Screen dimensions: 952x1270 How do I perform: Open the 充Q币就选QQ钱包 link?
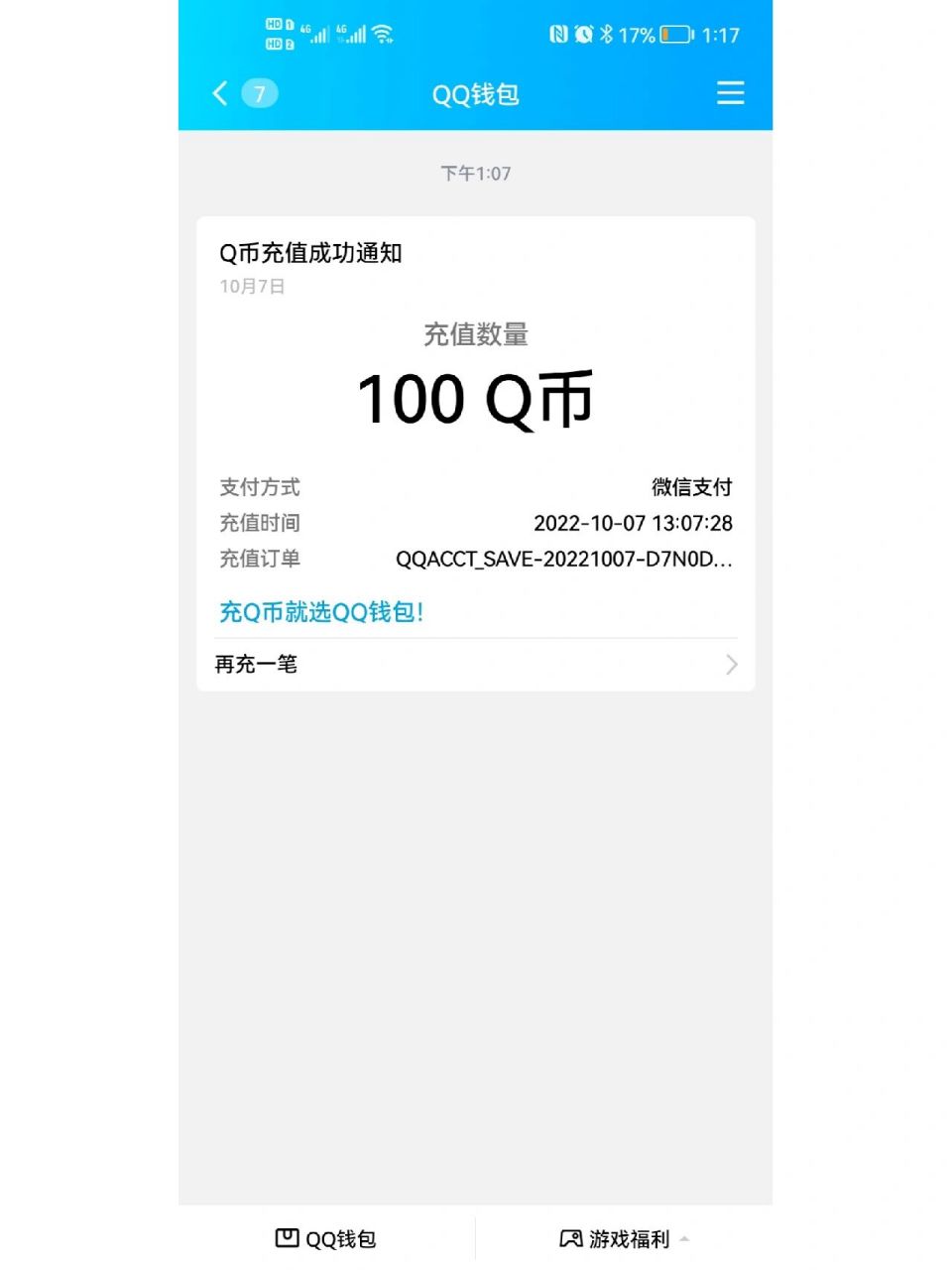pyautogui.click(x=321, y=612)
